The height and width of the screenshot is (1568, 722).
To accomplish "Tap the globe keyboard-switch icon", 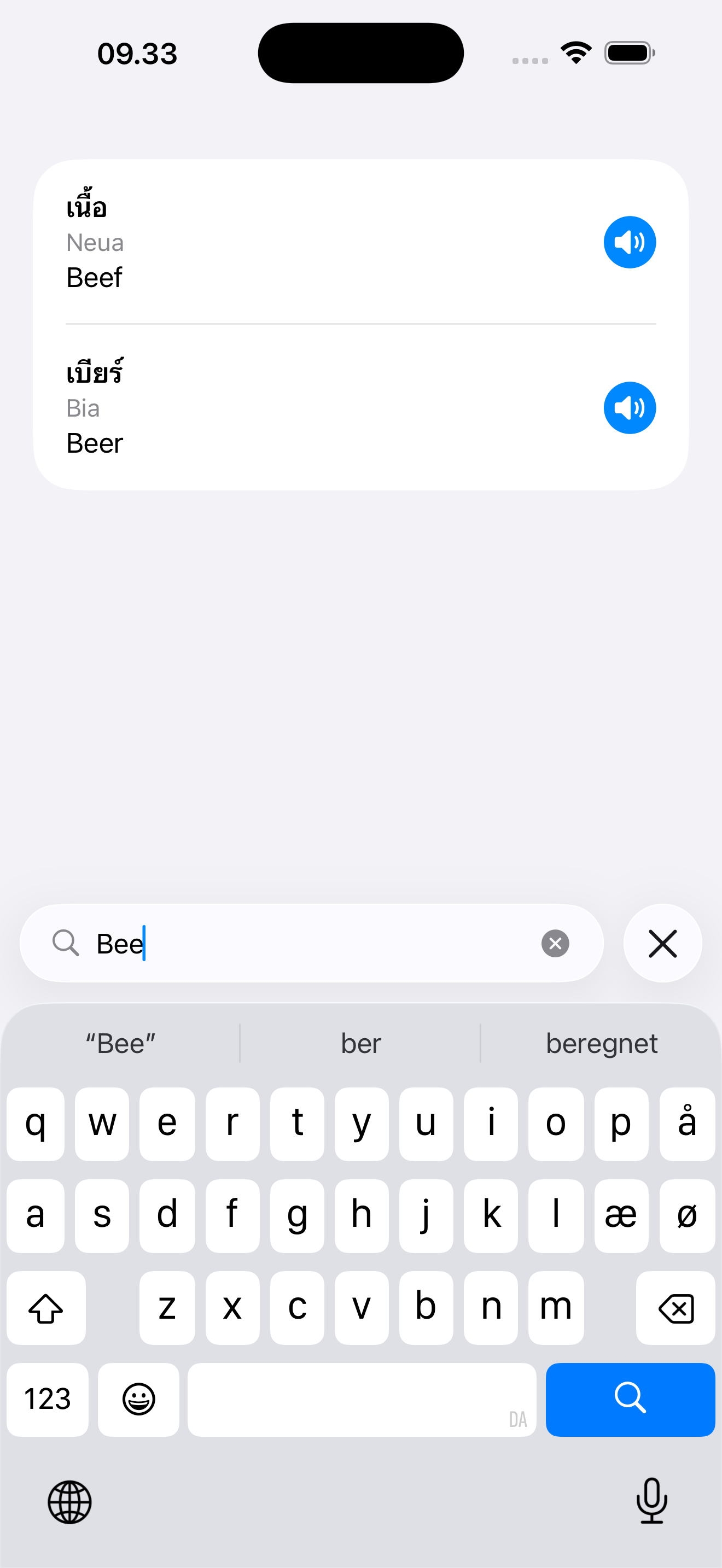I will click(71, 1502).
